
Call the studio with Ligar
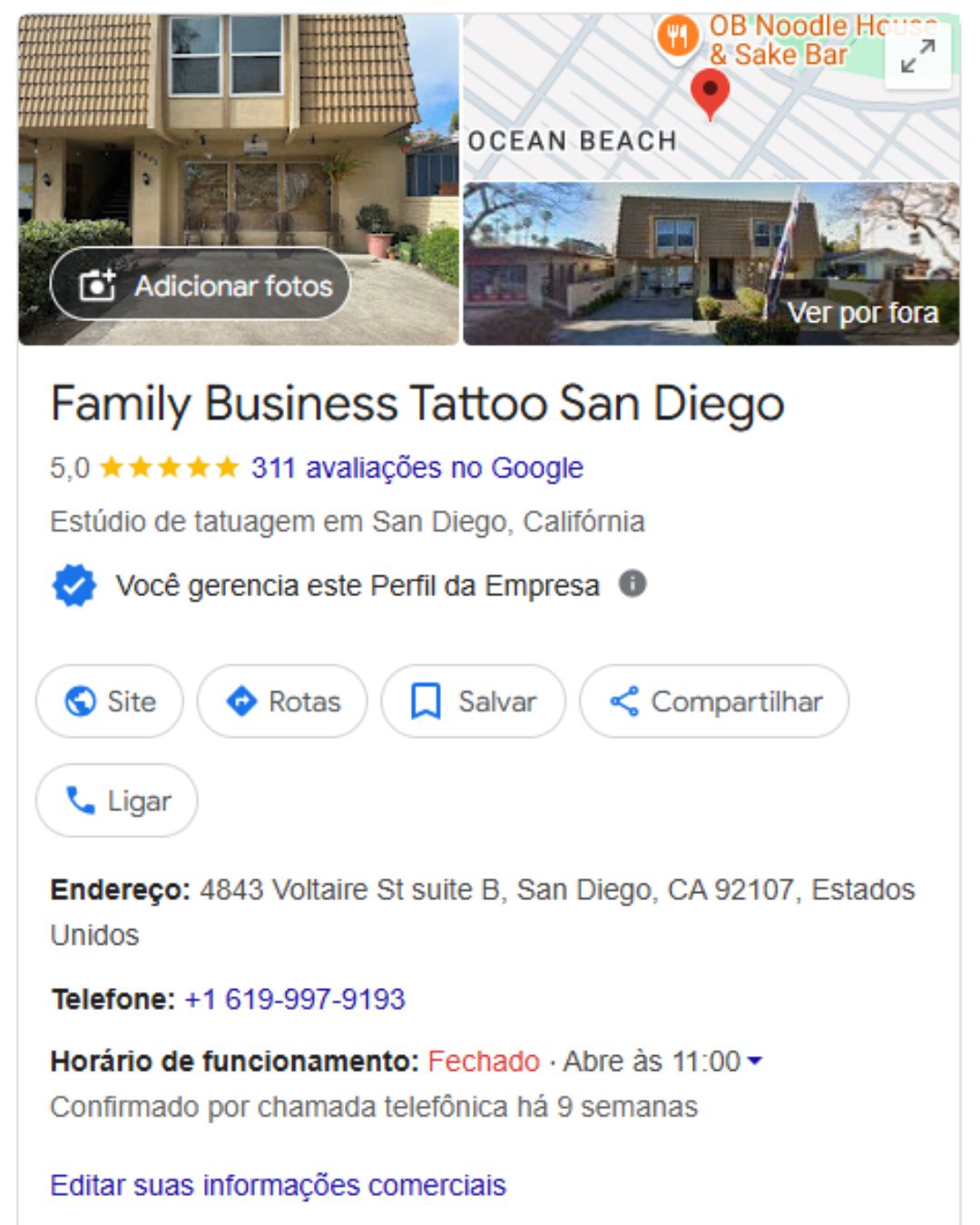(116, 800)
